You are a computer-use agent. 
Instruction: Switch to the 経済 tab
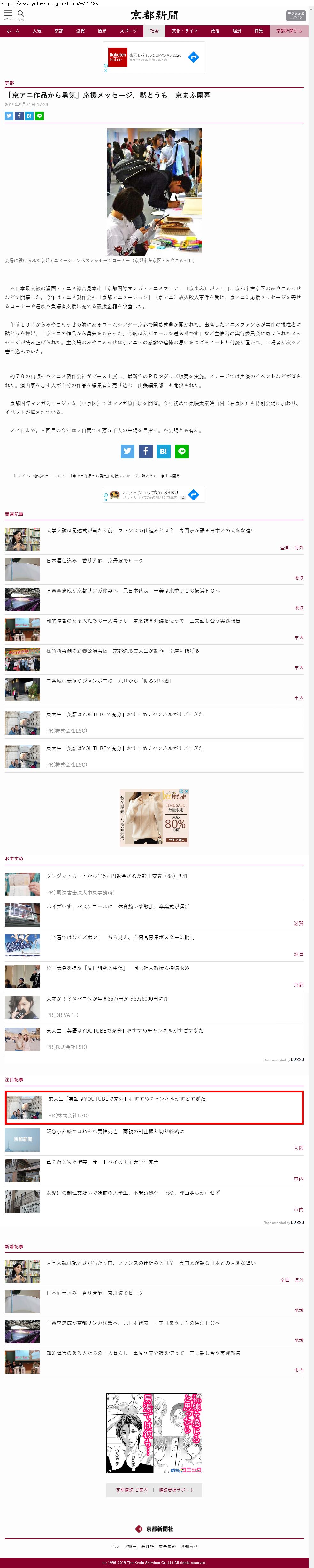(237, 30)
